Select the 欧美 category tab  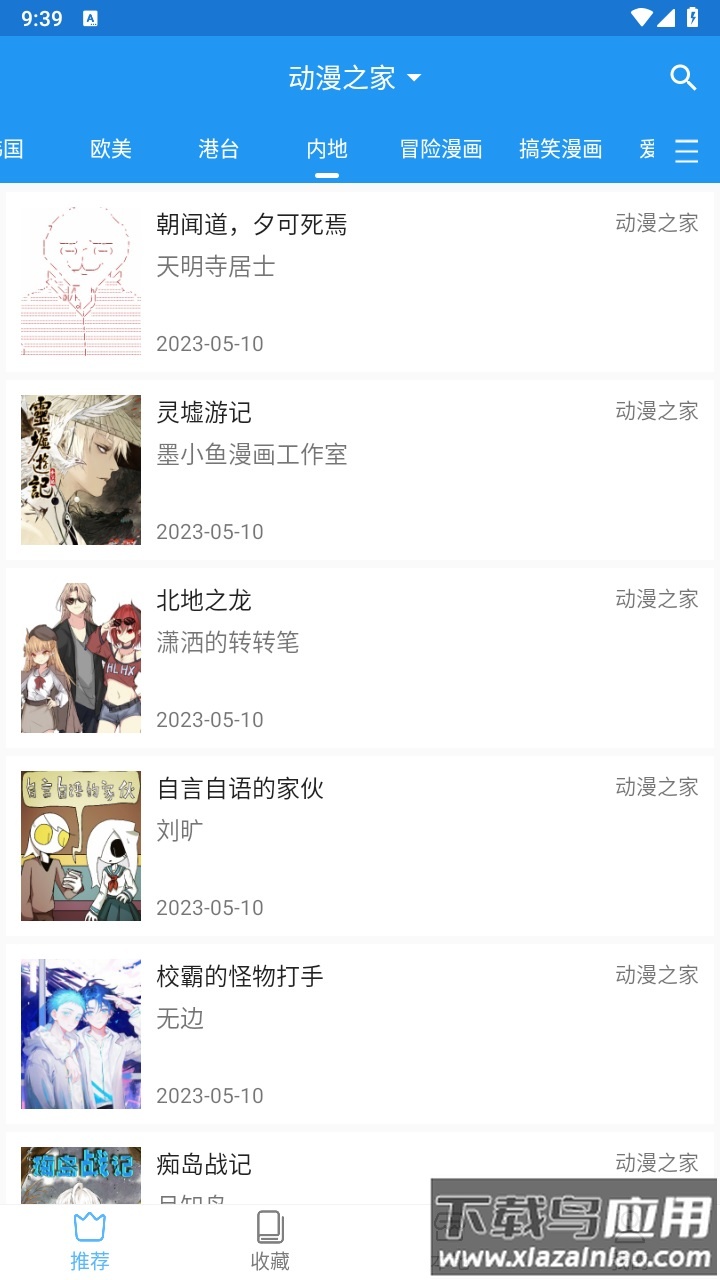click(x=110, y=149)
